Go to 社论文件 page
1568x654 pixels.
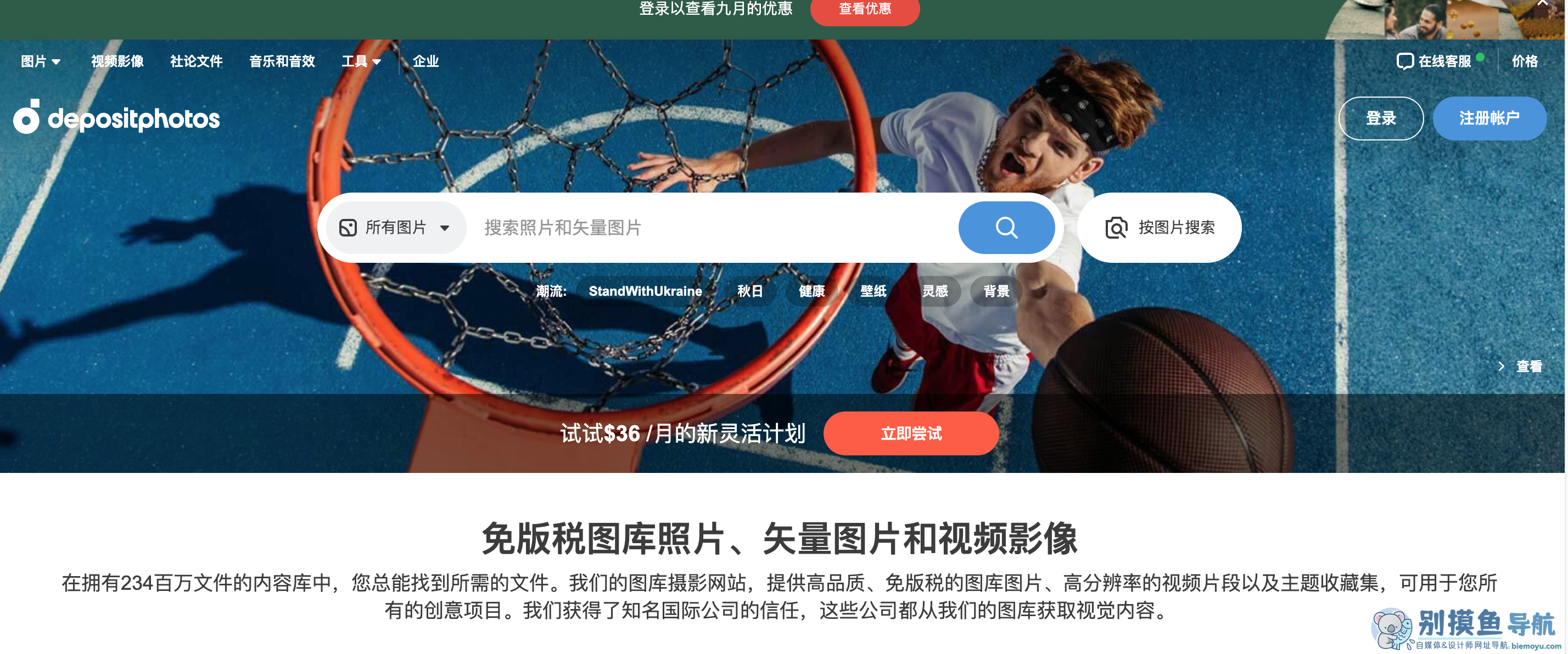coord(196,61)
